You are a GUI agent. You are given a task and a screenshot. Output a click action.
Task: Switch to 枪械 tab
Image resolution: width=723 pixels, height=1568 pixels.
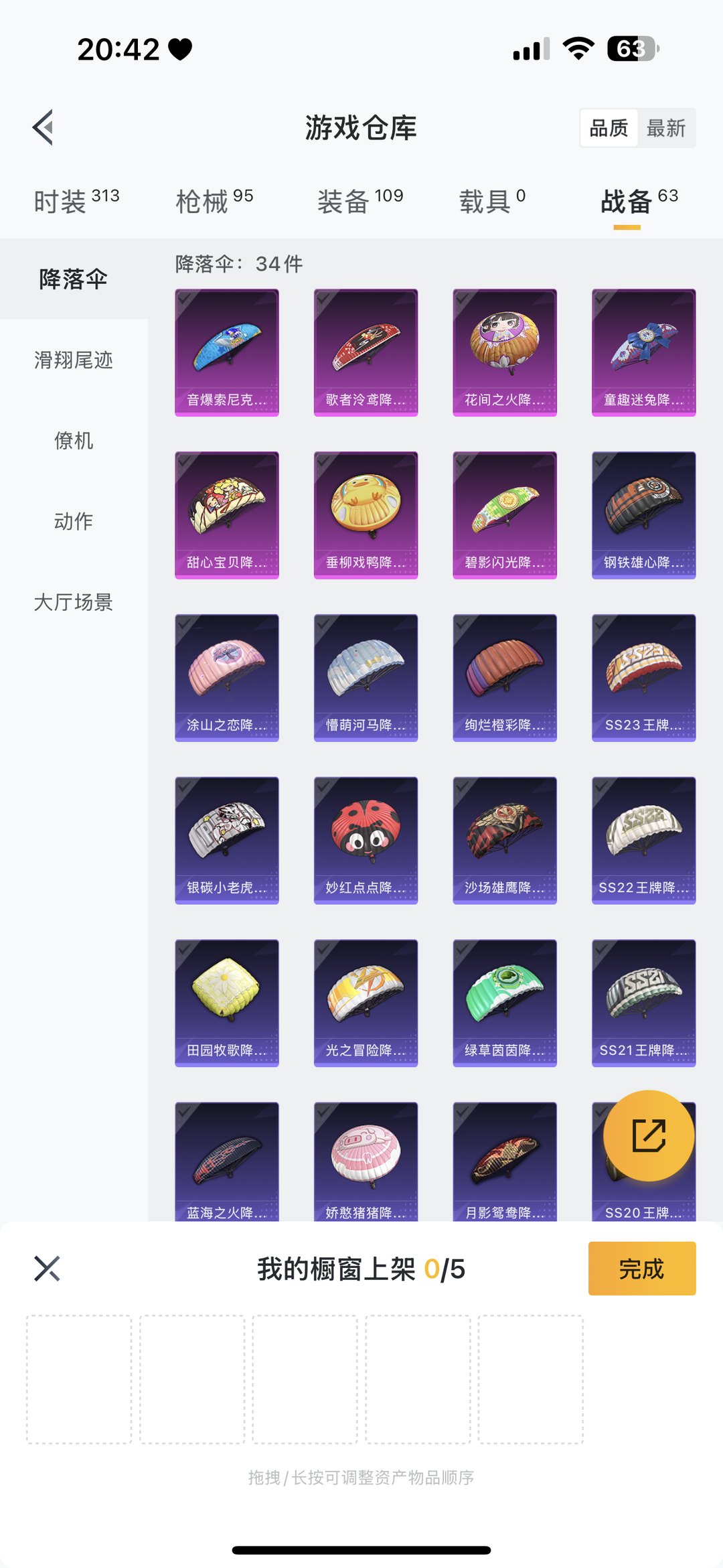pyautogui.click(x=214, y=200)
